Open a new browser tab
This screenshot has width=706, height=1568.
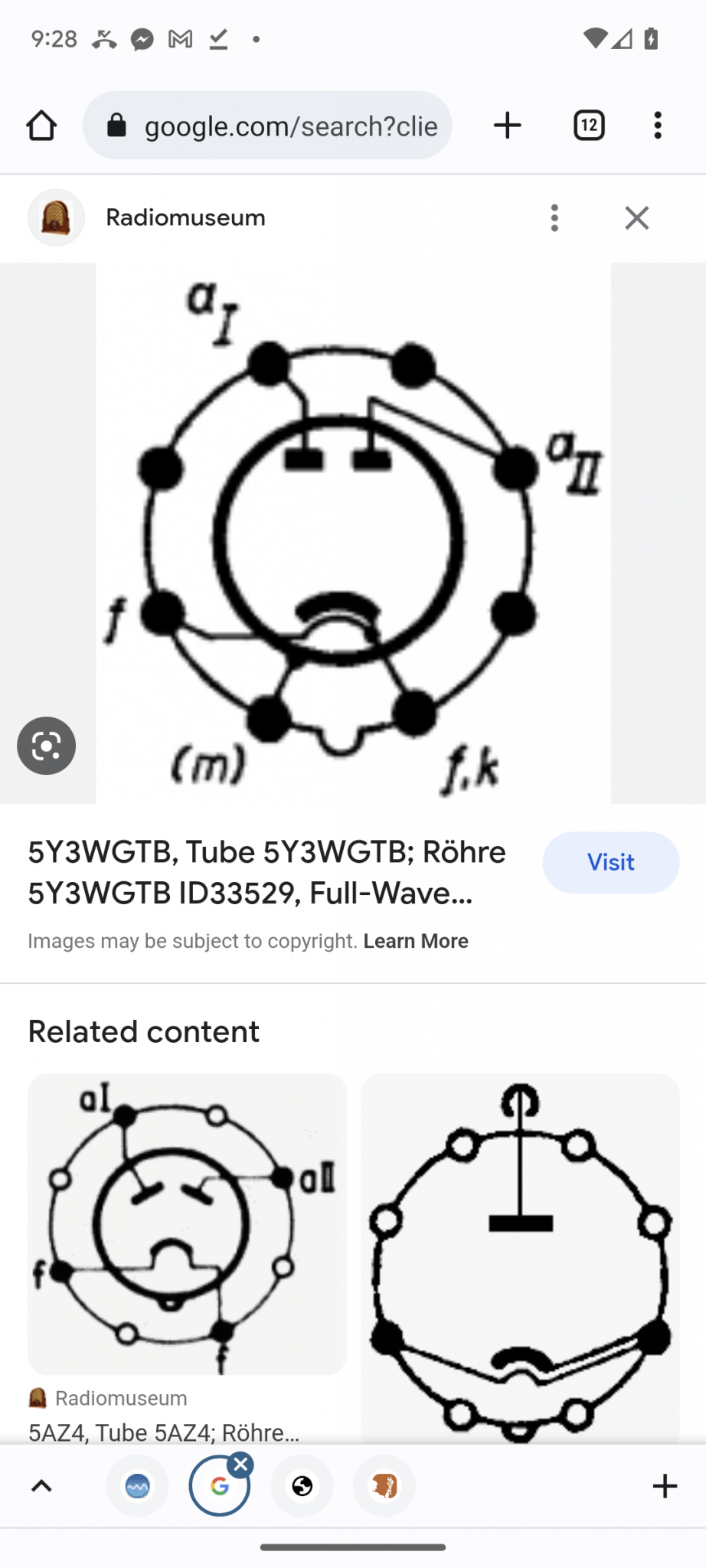pyautogui.click(x=507, y=126)
